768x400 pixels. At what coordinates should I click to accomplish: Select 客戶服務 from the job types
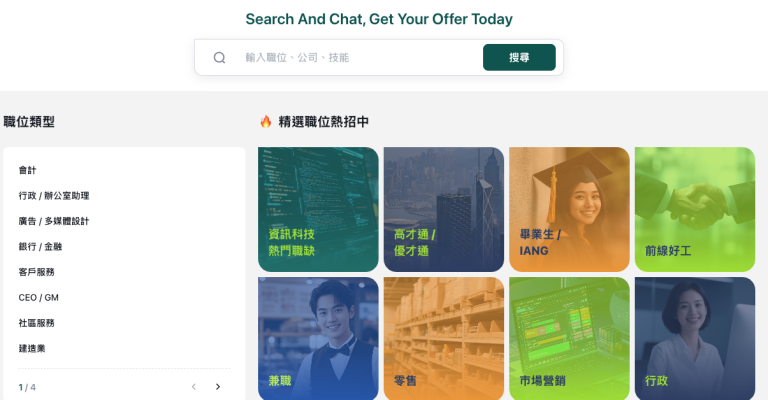coord(36,272)
